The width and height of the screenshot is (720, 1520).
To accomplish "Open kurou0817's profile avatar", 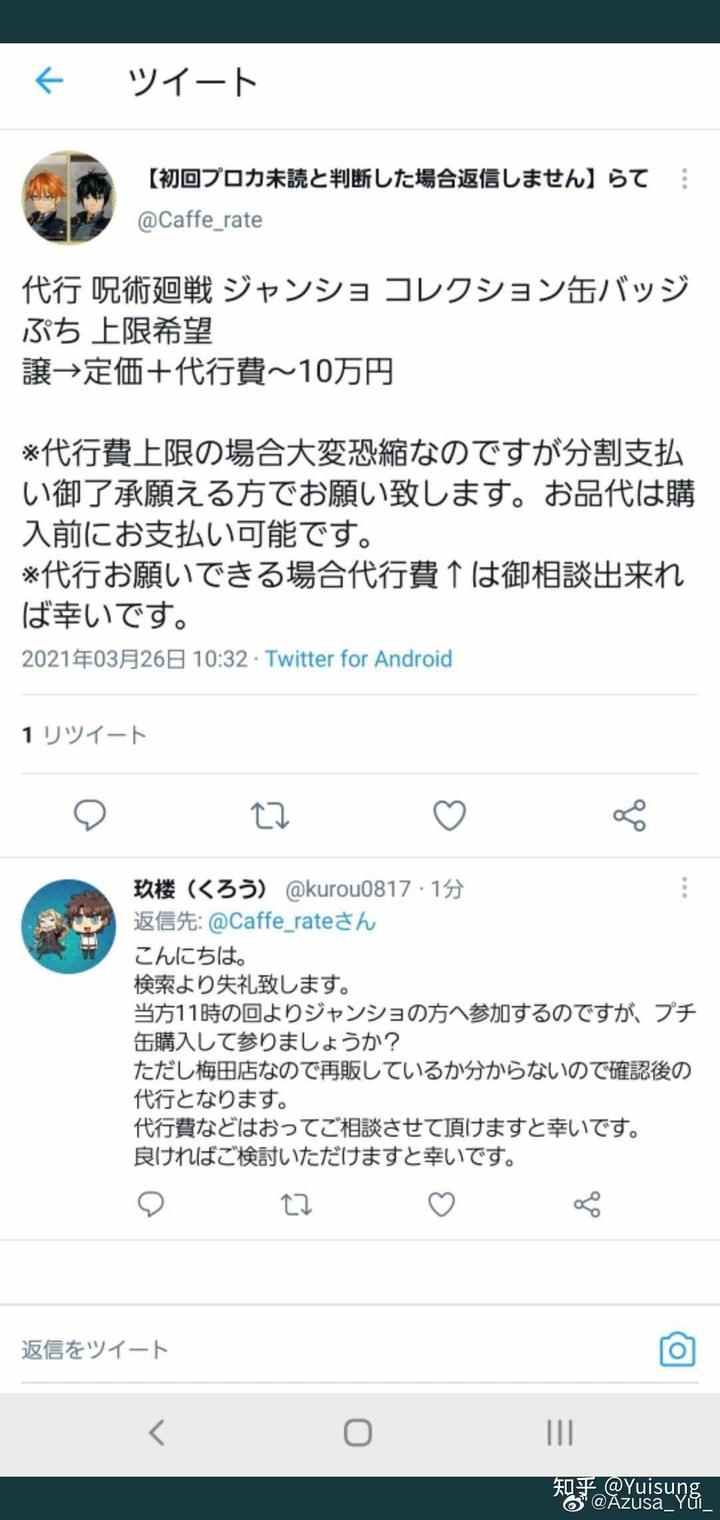I will pyautogui.click(x=69, y=926).
